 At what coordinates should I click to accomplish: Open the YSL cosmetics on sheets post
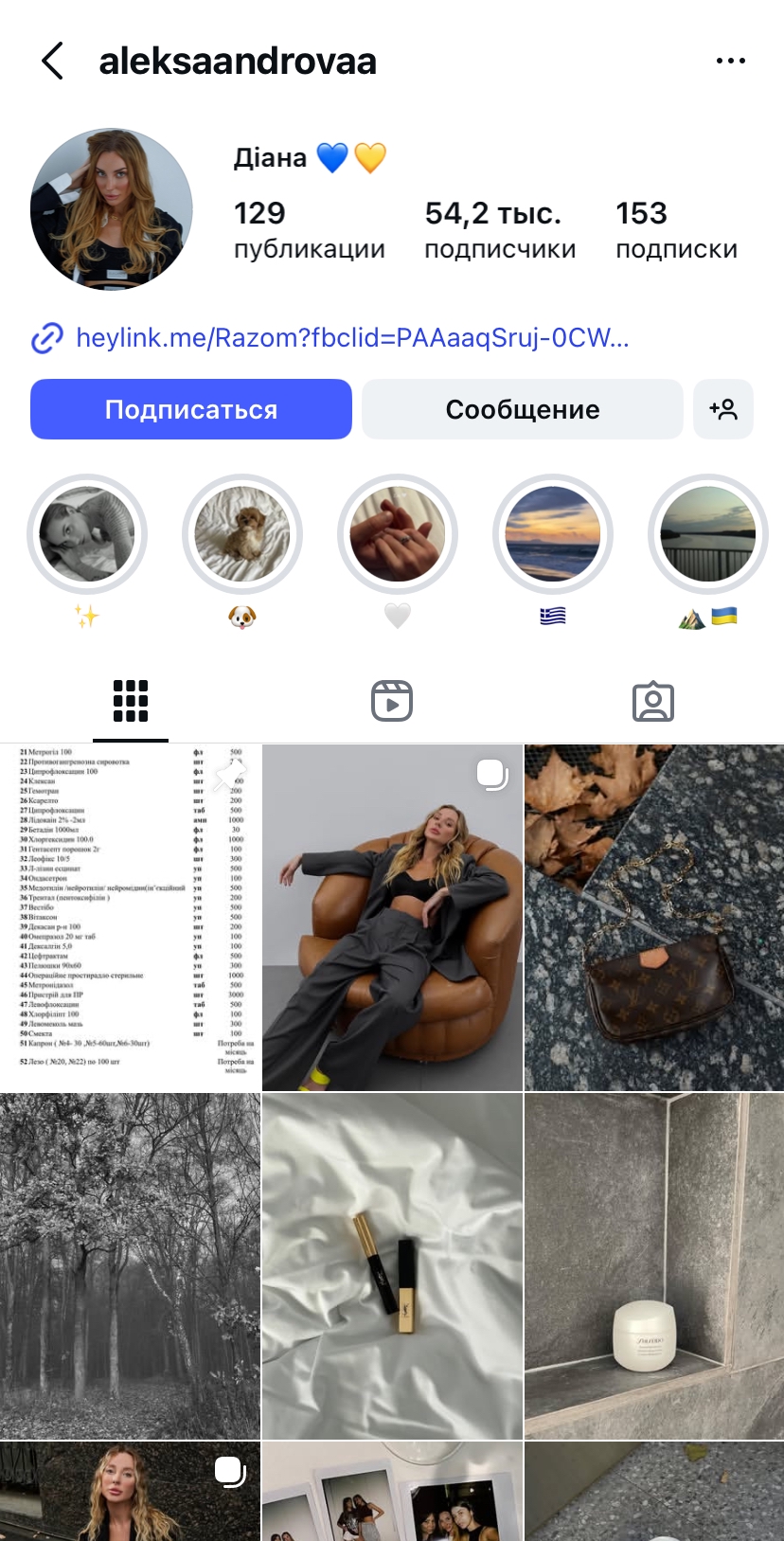[x=392, y=1266]
